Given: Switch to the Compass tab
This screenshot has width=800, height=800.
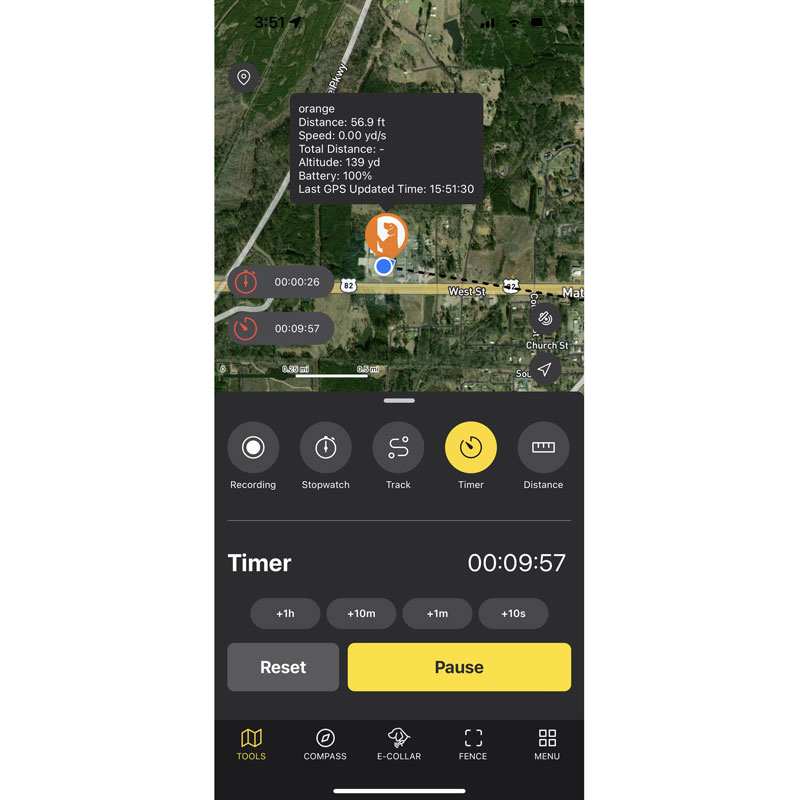Looking at the screenshot, I should click(x=325, y=744).
